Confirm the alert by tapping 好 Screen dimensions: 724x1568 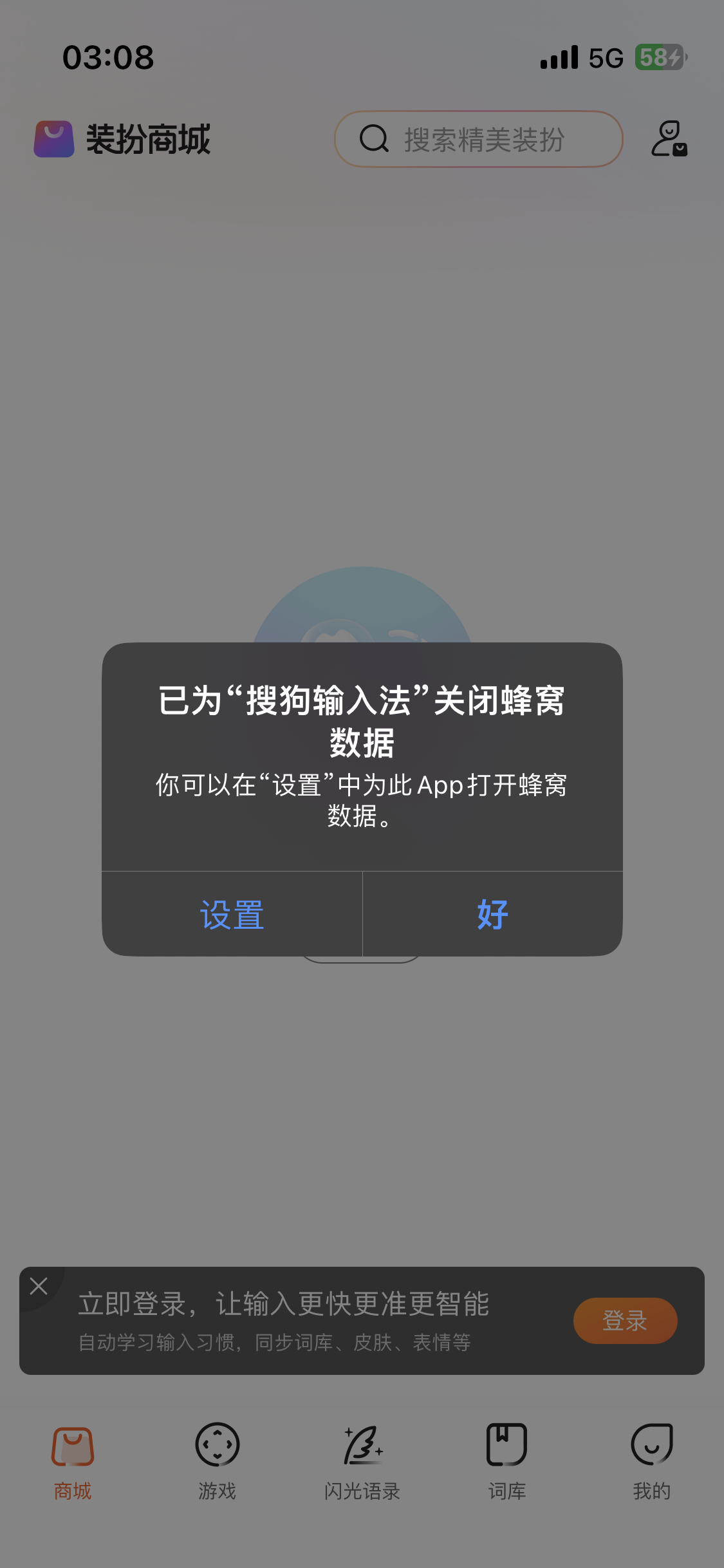coord(492,914)
